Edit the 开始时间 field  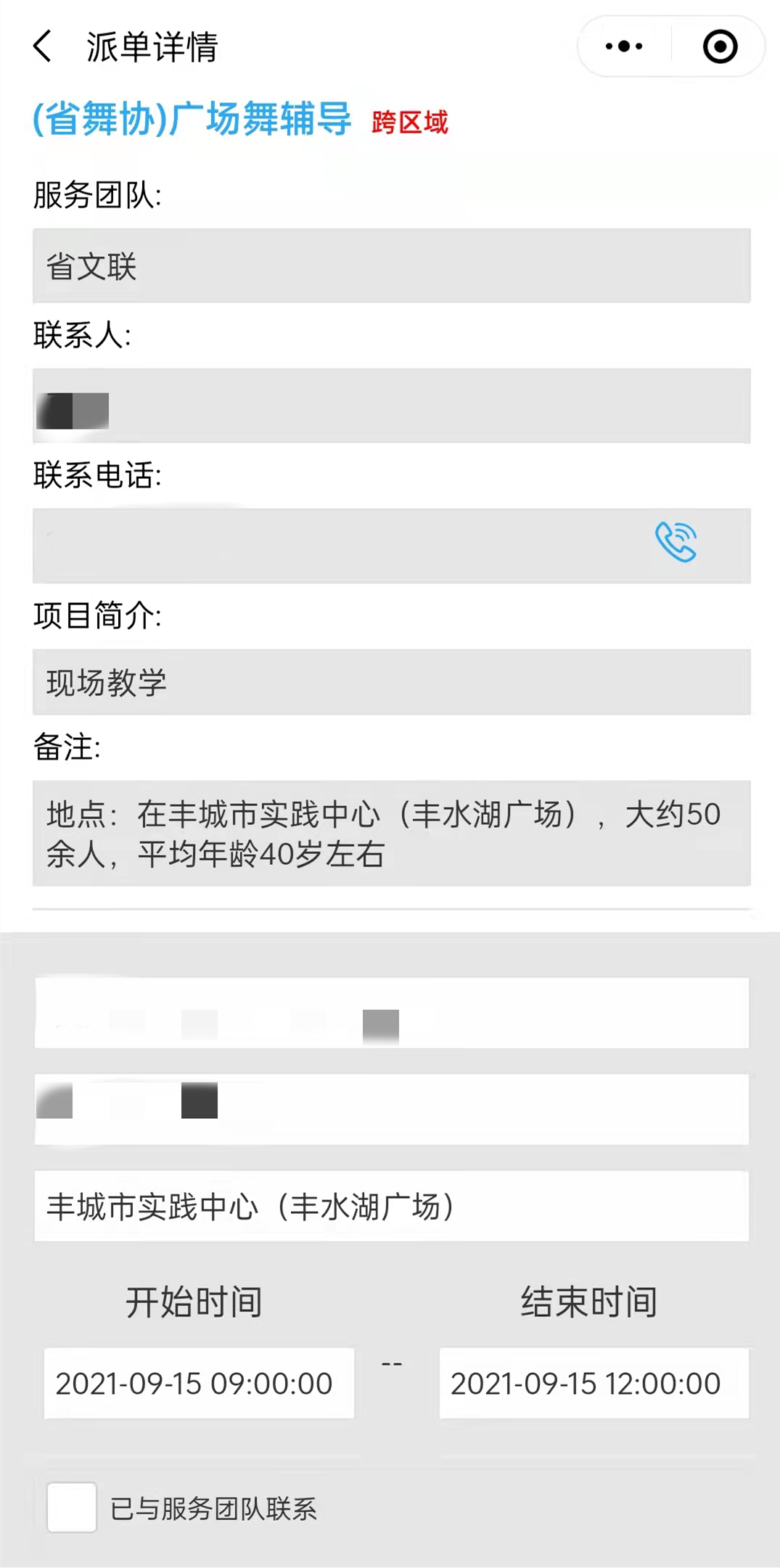pyautogui.click(x=199, y=1383)
